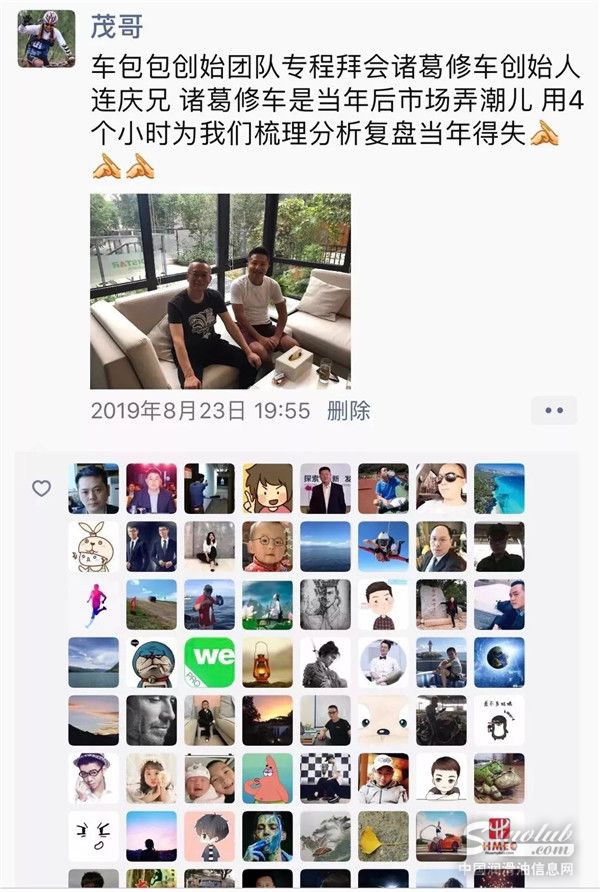Delete this post via 删除
The image size is (600, 892).
coord(348,410)
